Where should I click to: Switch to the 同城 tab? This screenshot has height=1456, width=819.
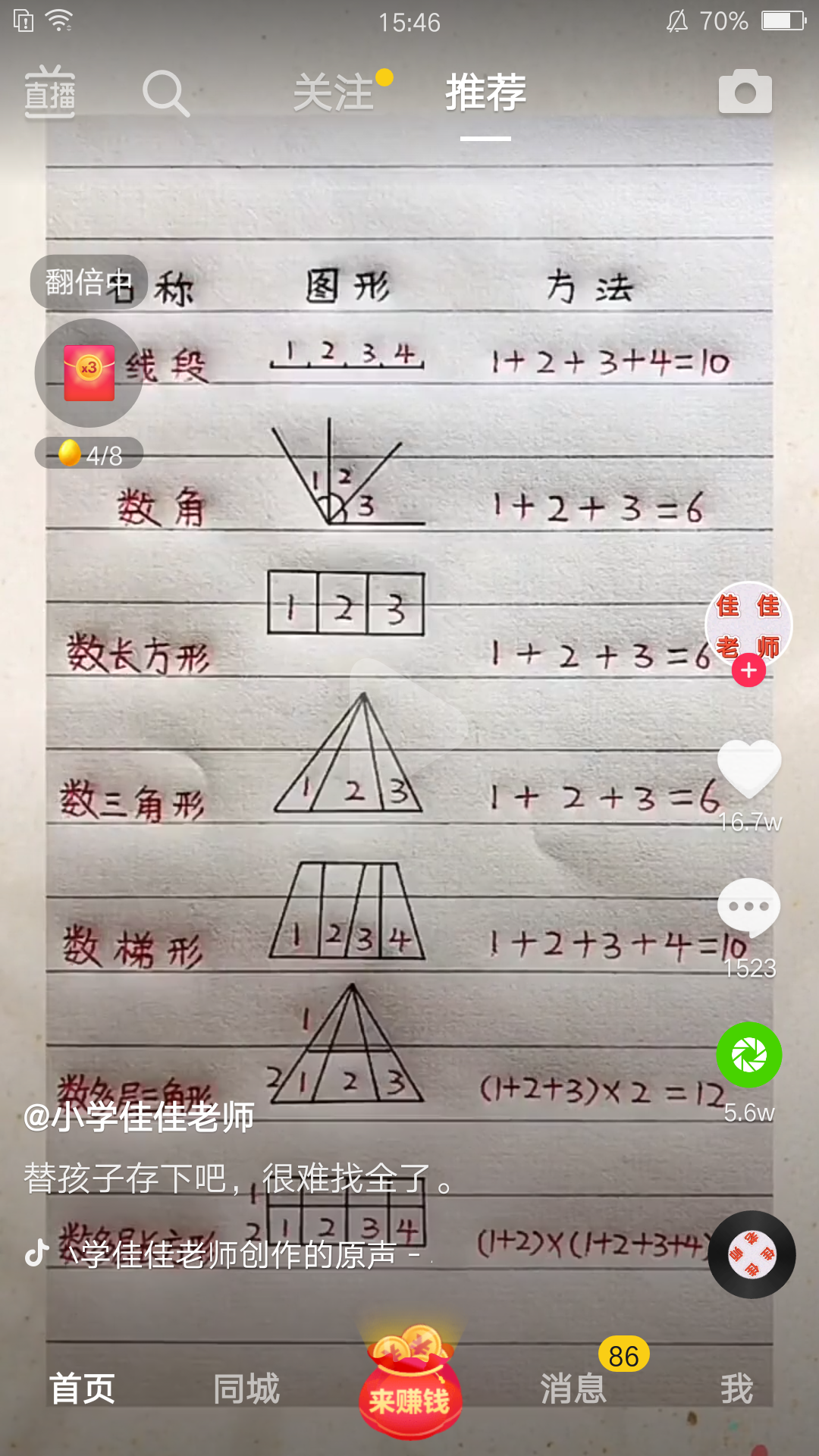[246, 1389]
